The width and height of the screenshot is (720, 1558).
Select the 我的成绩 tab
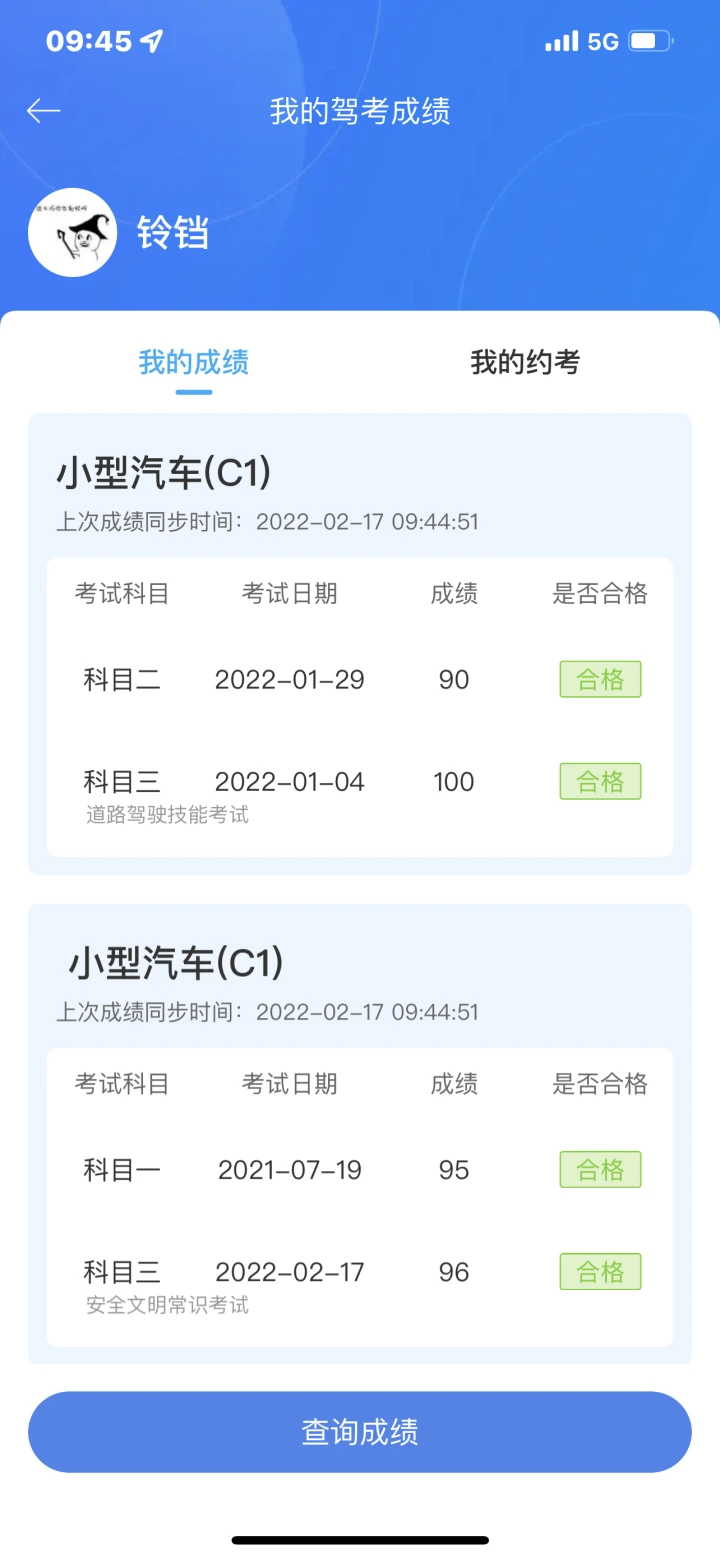click(194, 362)
